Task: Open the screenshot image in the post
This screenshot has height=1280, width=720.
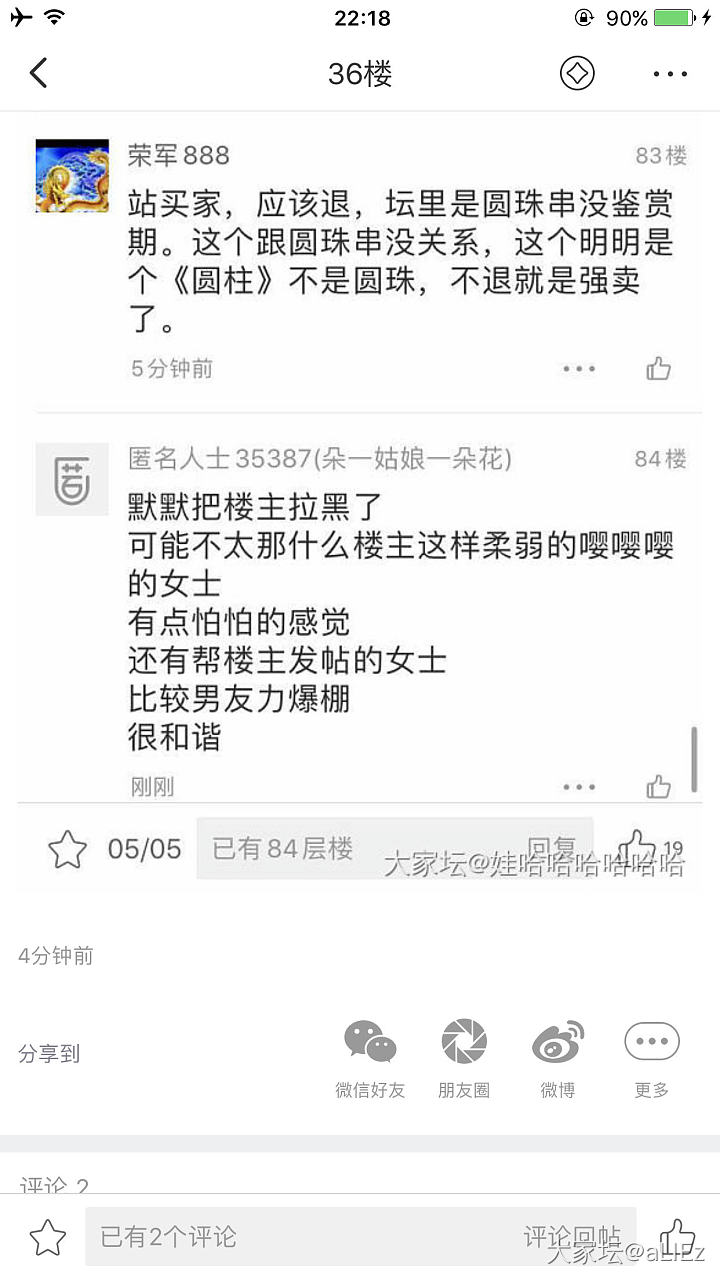Action: coord(360,500)
